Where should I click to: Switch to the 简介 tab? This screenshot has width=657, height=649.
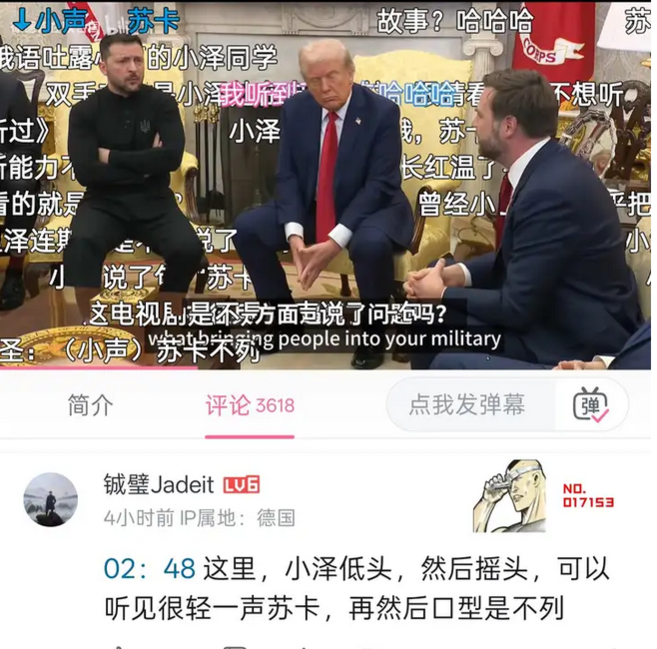click(90, 405)
